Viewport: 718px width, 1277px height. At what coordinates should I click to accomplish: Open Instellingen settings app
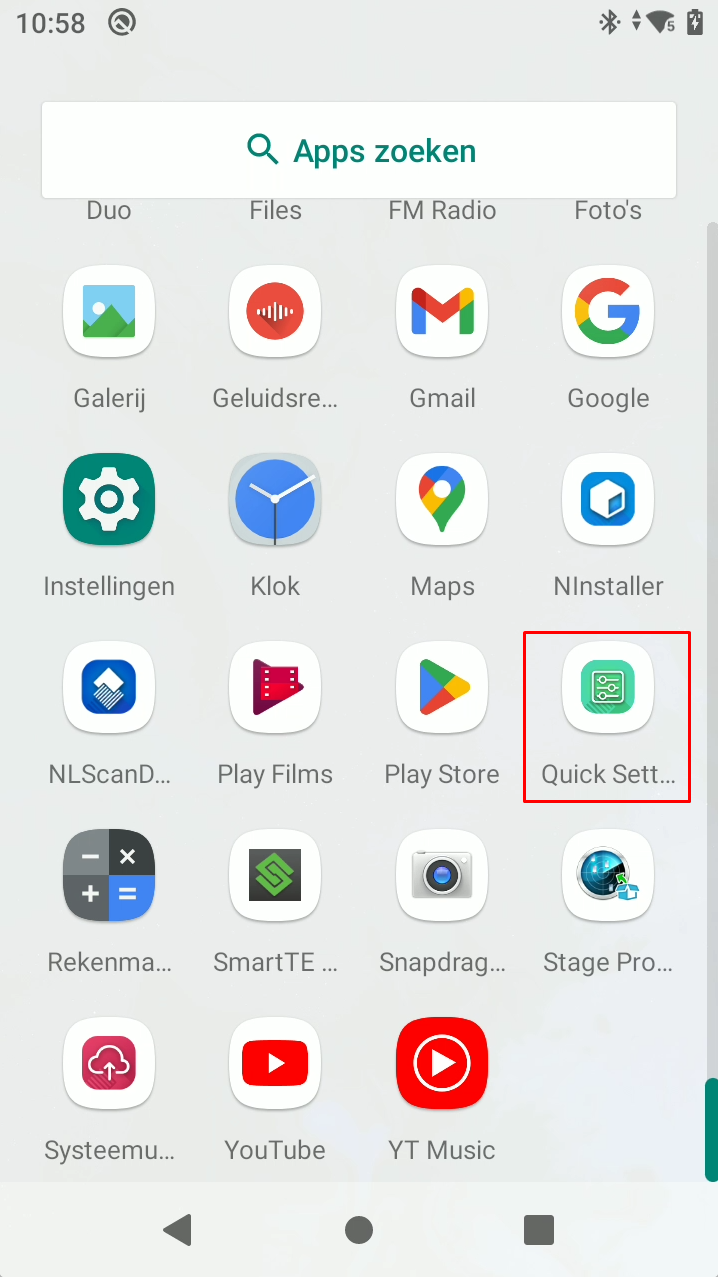[x=109, y=499]
